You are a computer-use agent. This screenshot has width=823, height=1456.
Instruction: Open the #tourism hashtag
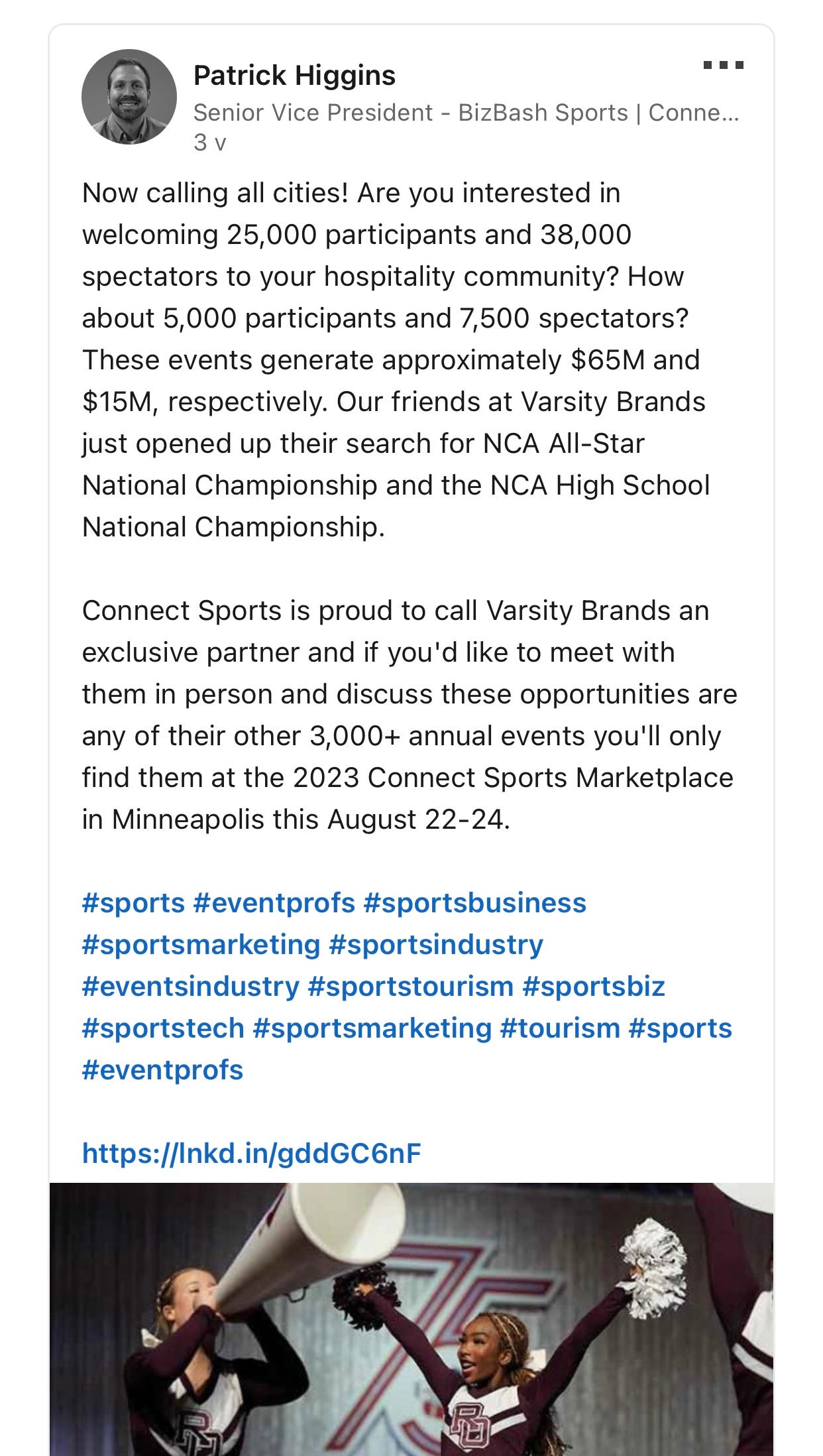pyautogui.click(x=560, y=1028)
